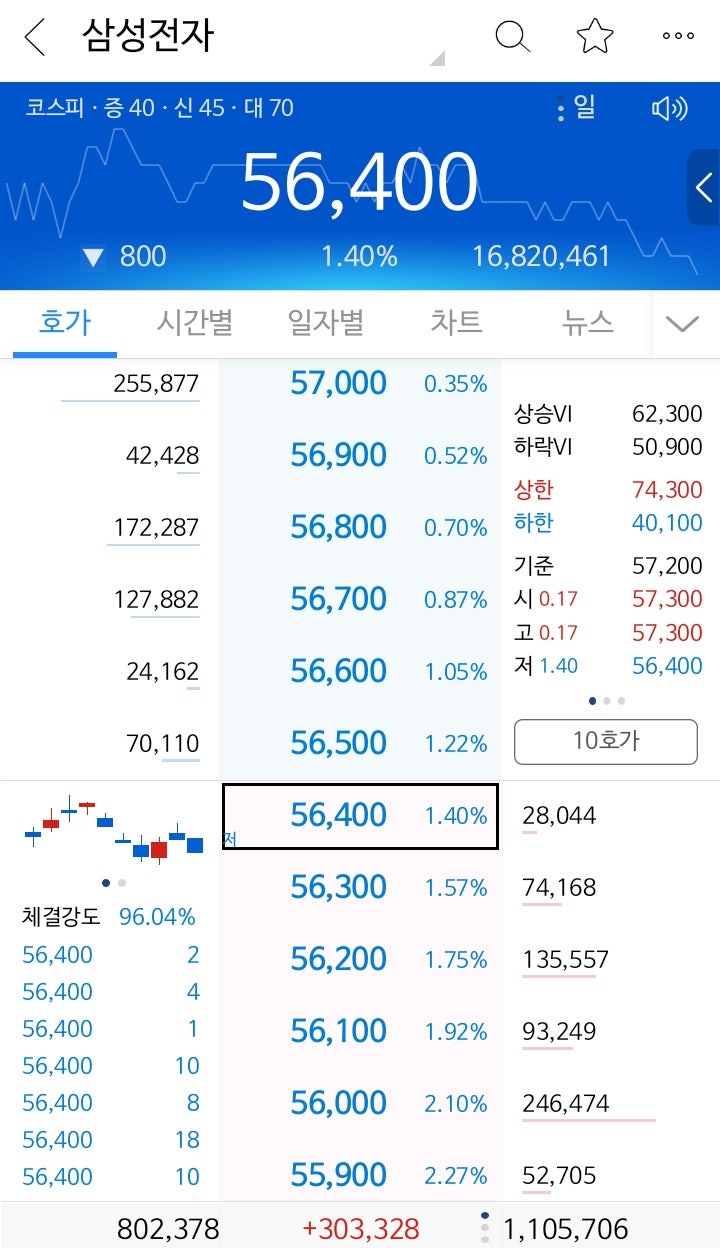Open the 일 period selector
Viewport: 720px width, 1248px height.
577,108
